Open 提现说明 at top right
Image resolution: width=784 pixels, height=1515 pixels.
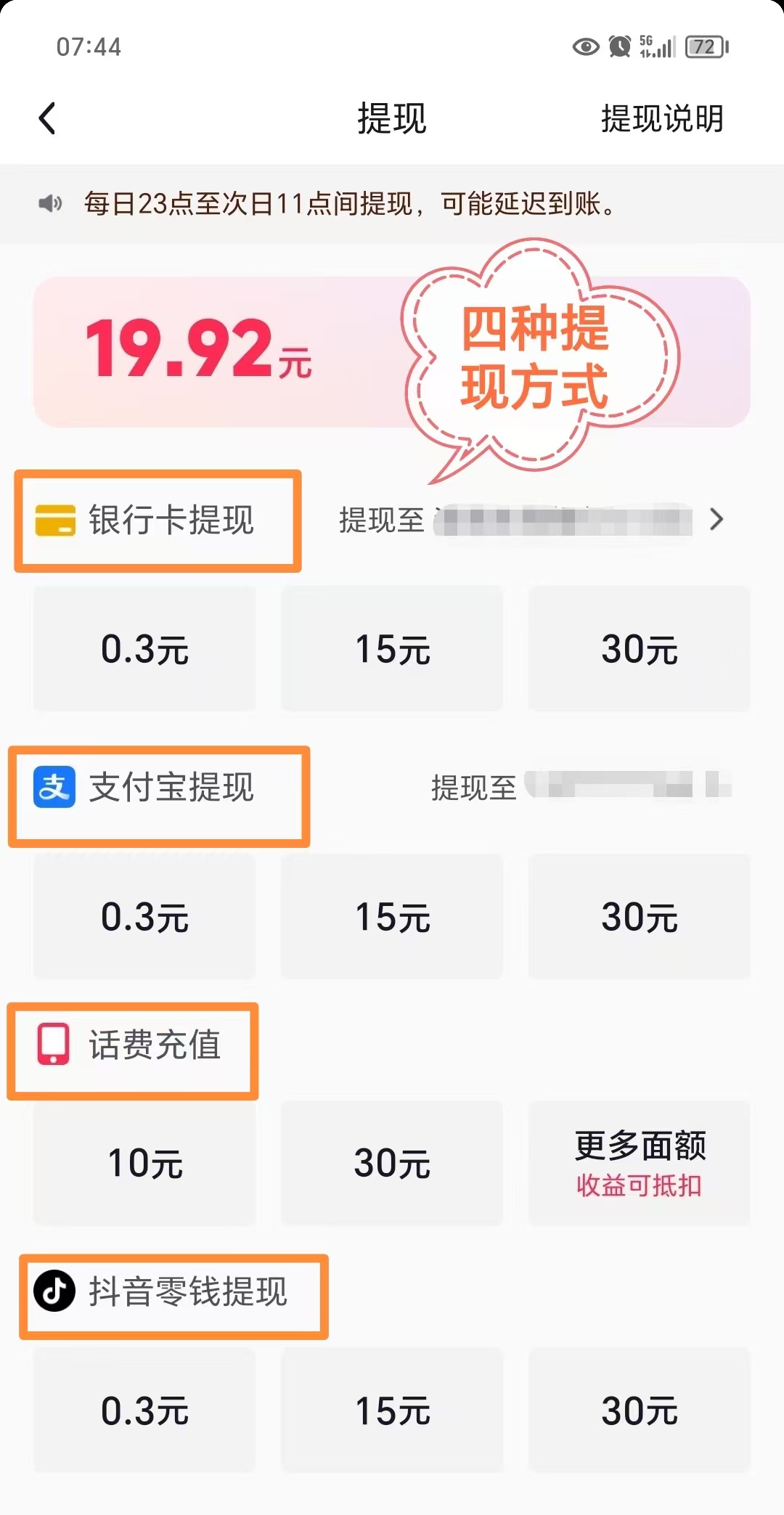[661, 118]
